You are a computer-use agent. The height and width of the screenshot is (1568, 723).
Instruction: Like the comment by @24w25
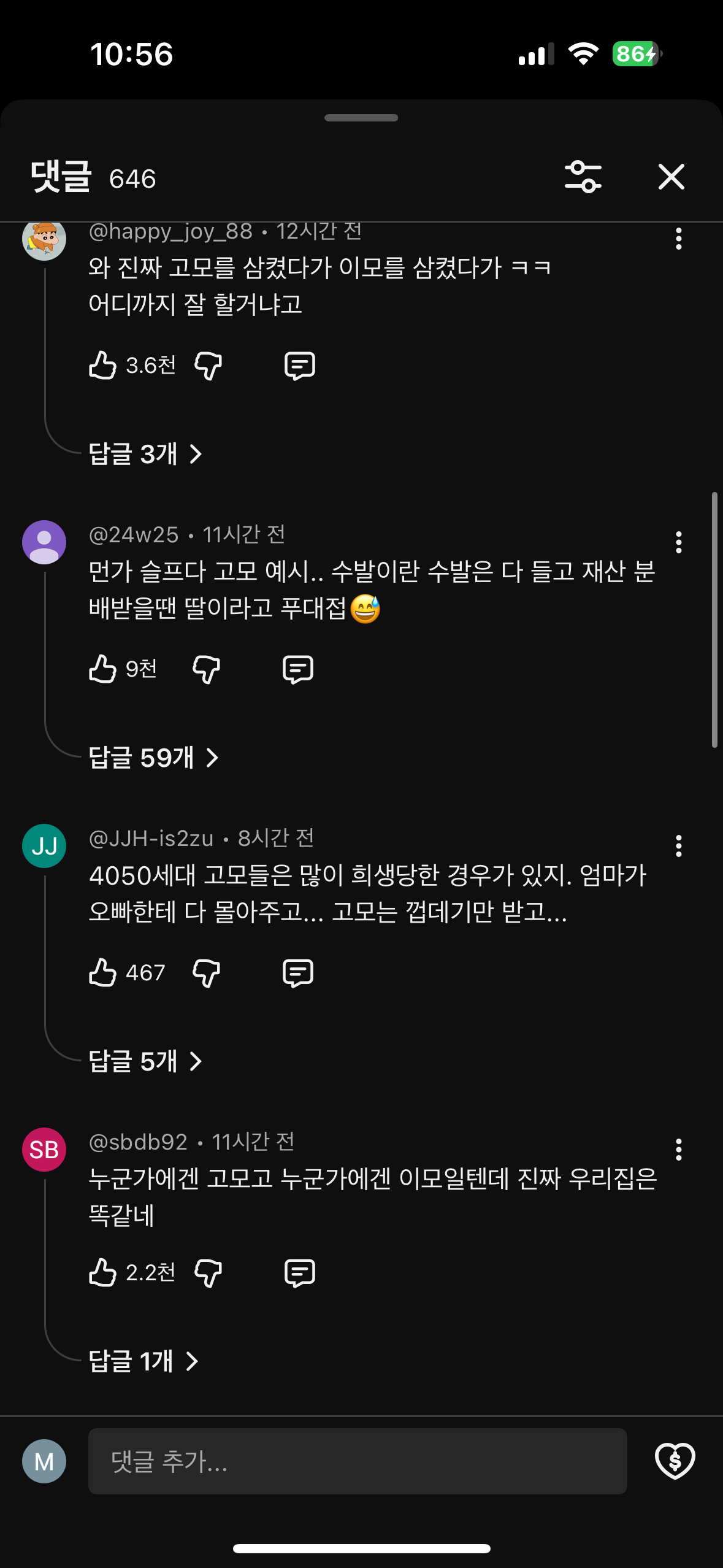(102, 669)
